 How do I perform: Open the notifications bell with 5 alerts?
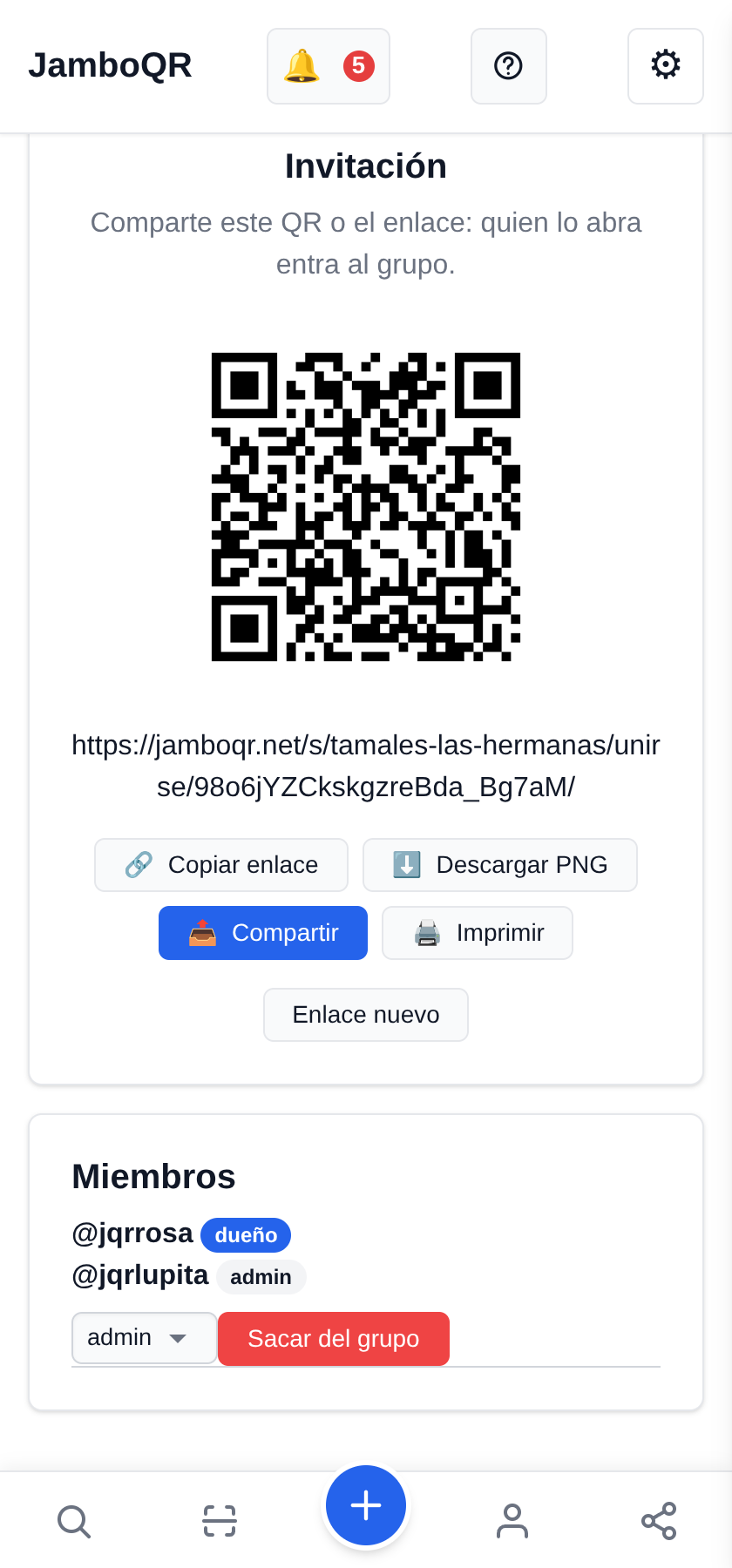pyautogui.click(x=329, y=66)
